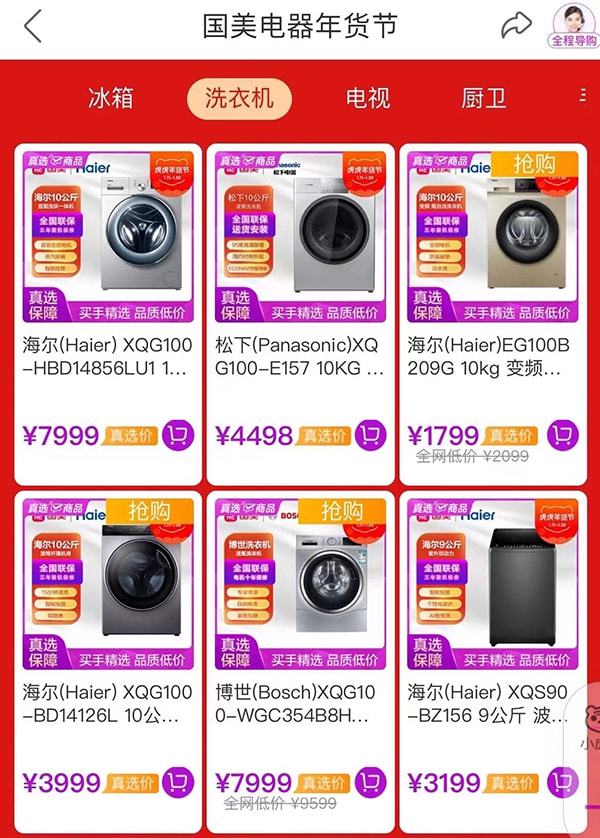Switch to the 冰箱 tab
Image resolution: width=600 pixels, height=838 pixels.
(110, 98)
